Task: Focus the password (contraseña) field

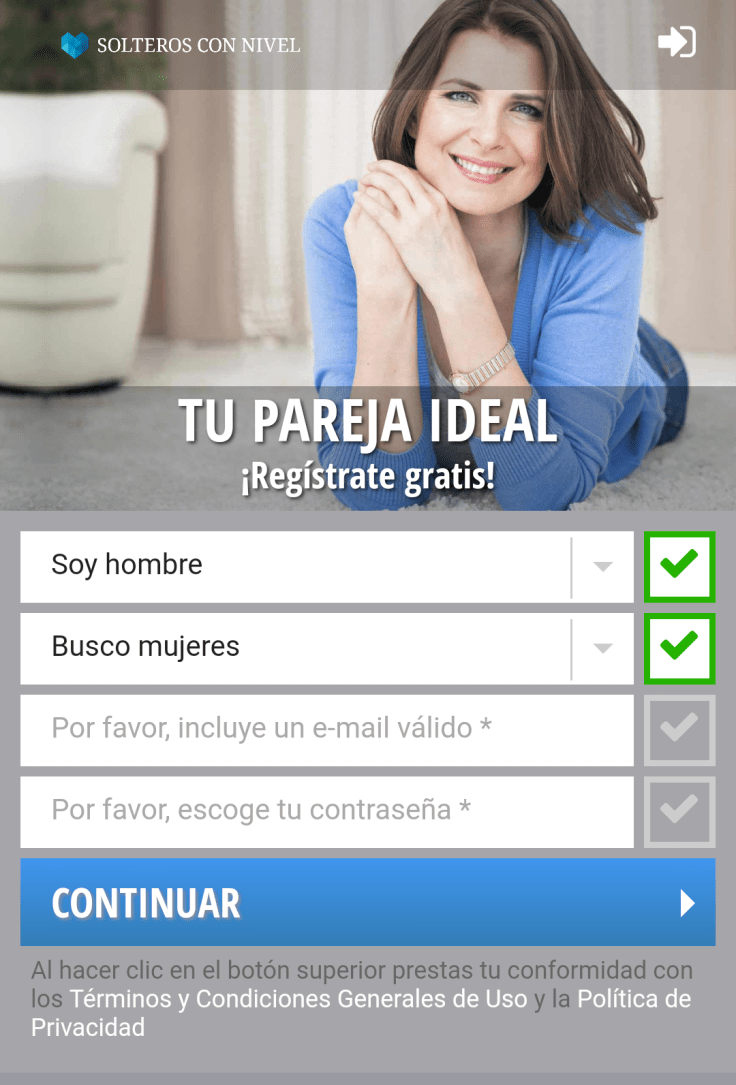Action: [x=326, y=812]
